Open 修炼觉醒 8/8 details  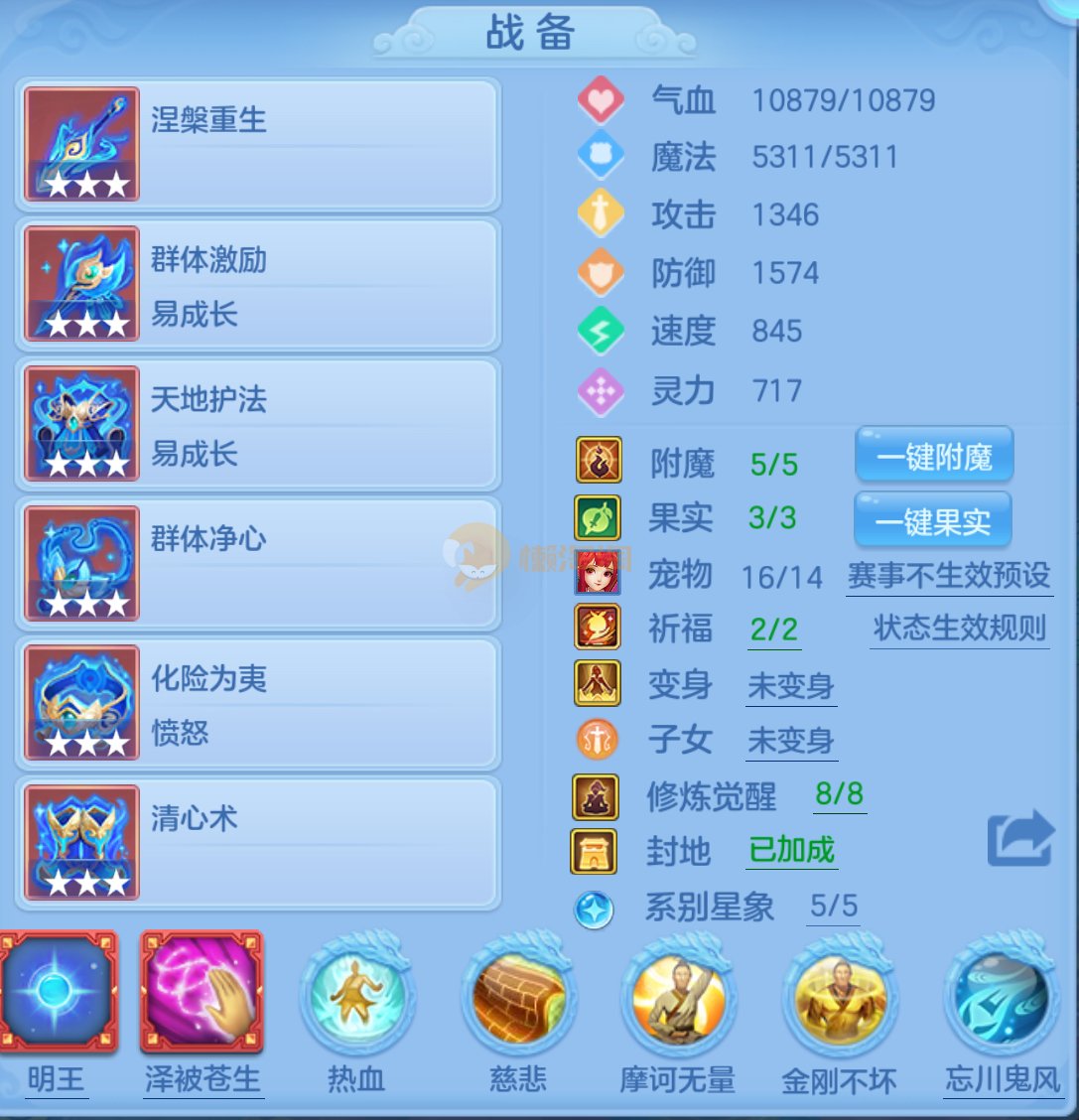[x=839, y=794]
